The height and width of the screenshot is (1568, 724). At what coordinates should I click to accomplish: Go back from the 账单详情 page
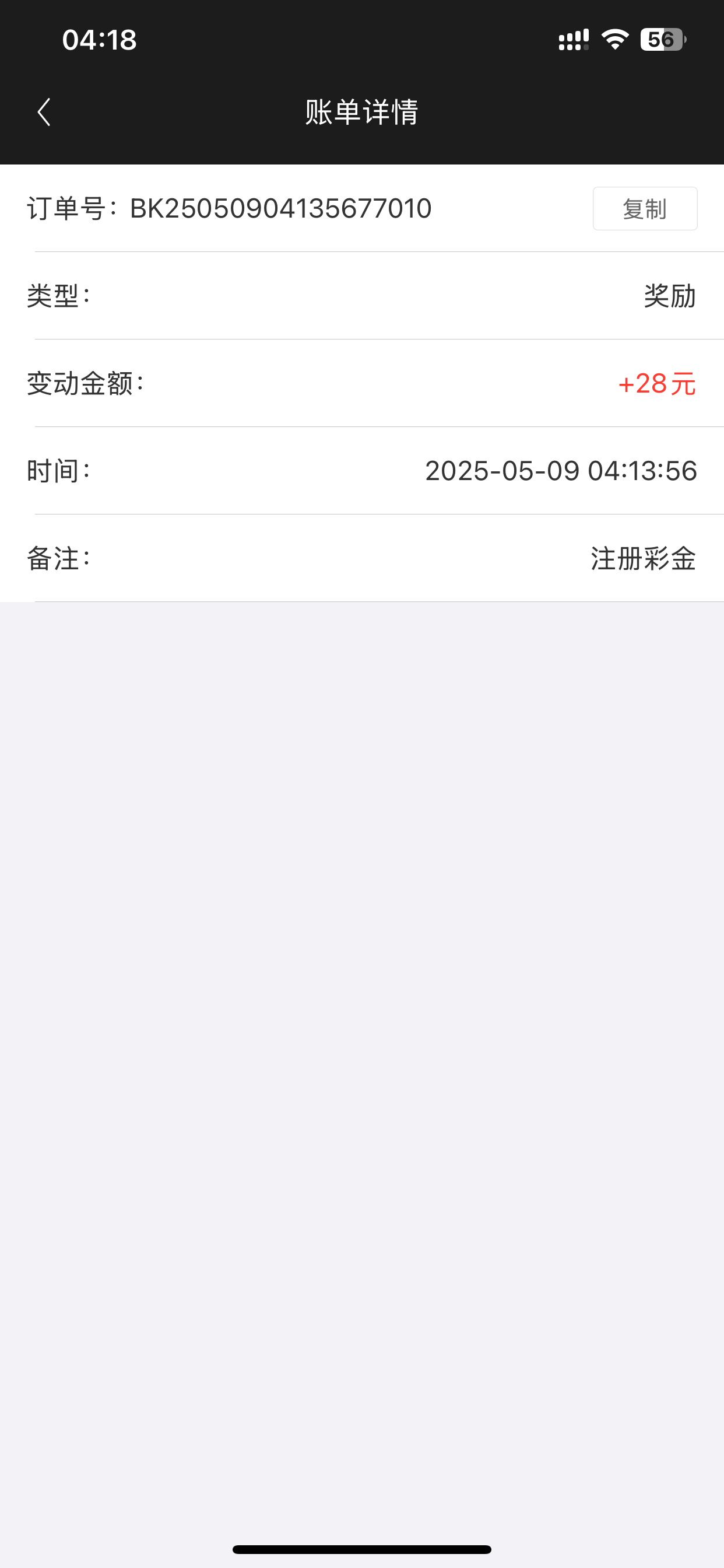click(44, 113)
